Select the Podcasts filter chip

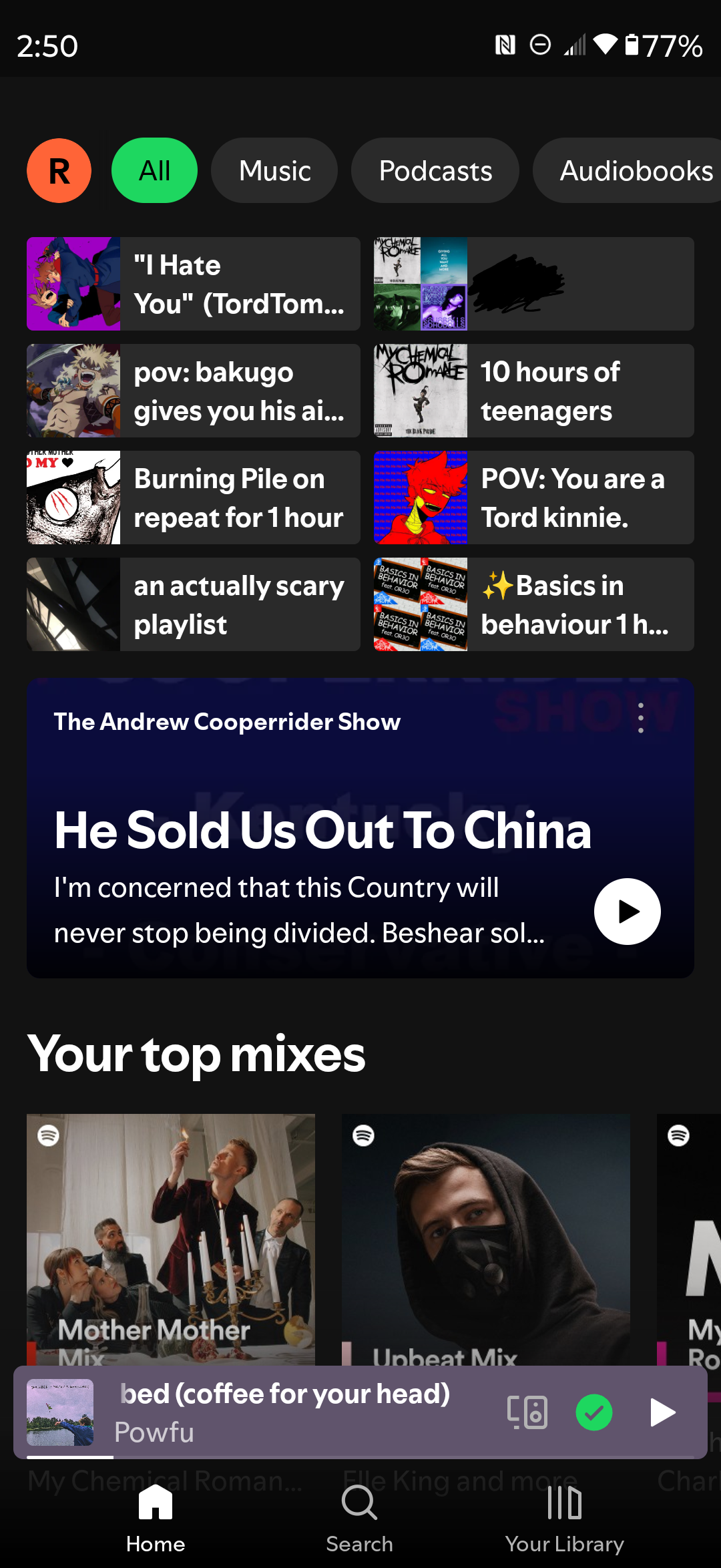tap(435, 170)
